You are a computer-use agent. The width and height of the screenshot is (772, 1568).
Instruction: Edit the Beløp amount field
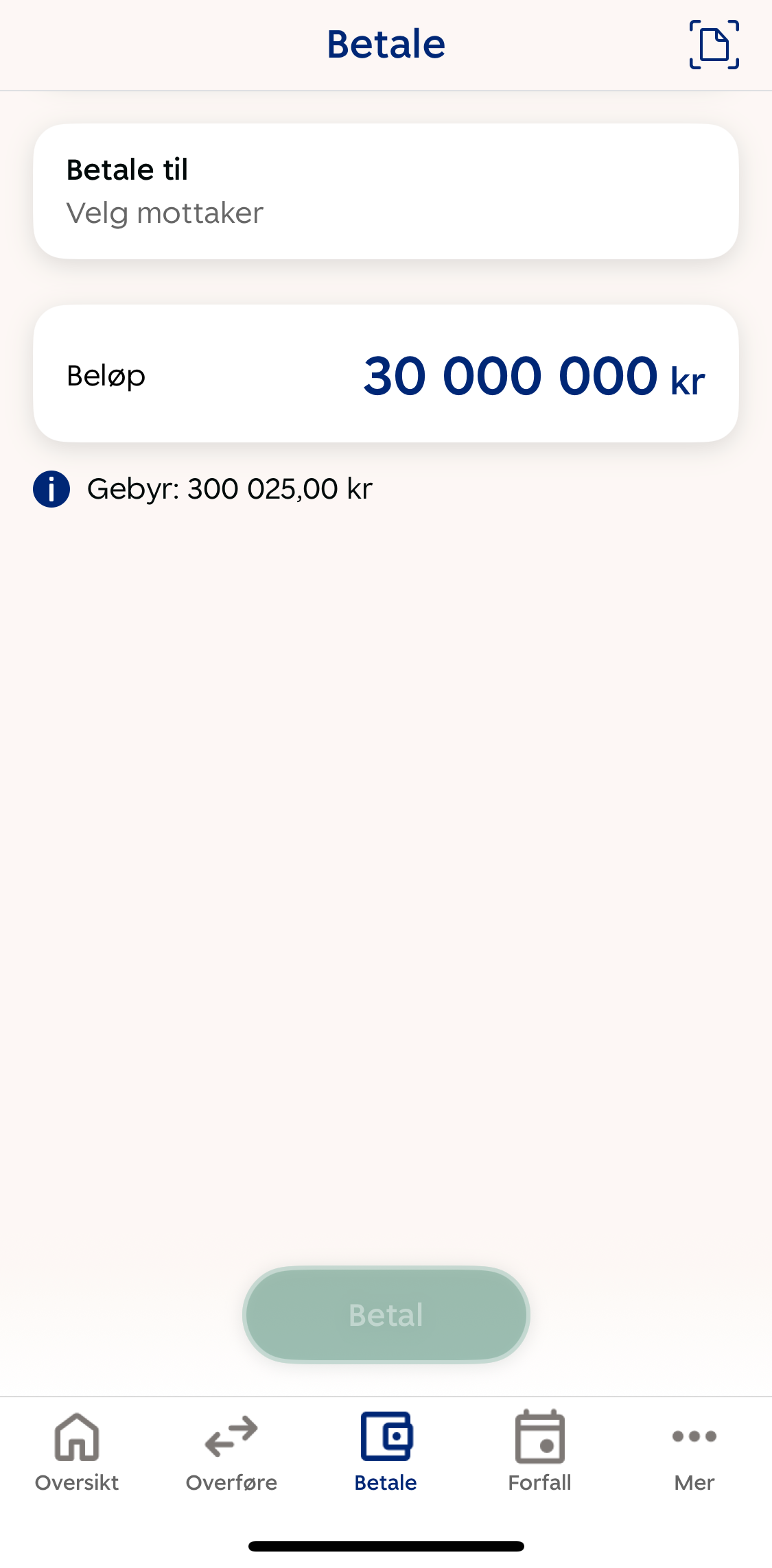coord(386,374)
